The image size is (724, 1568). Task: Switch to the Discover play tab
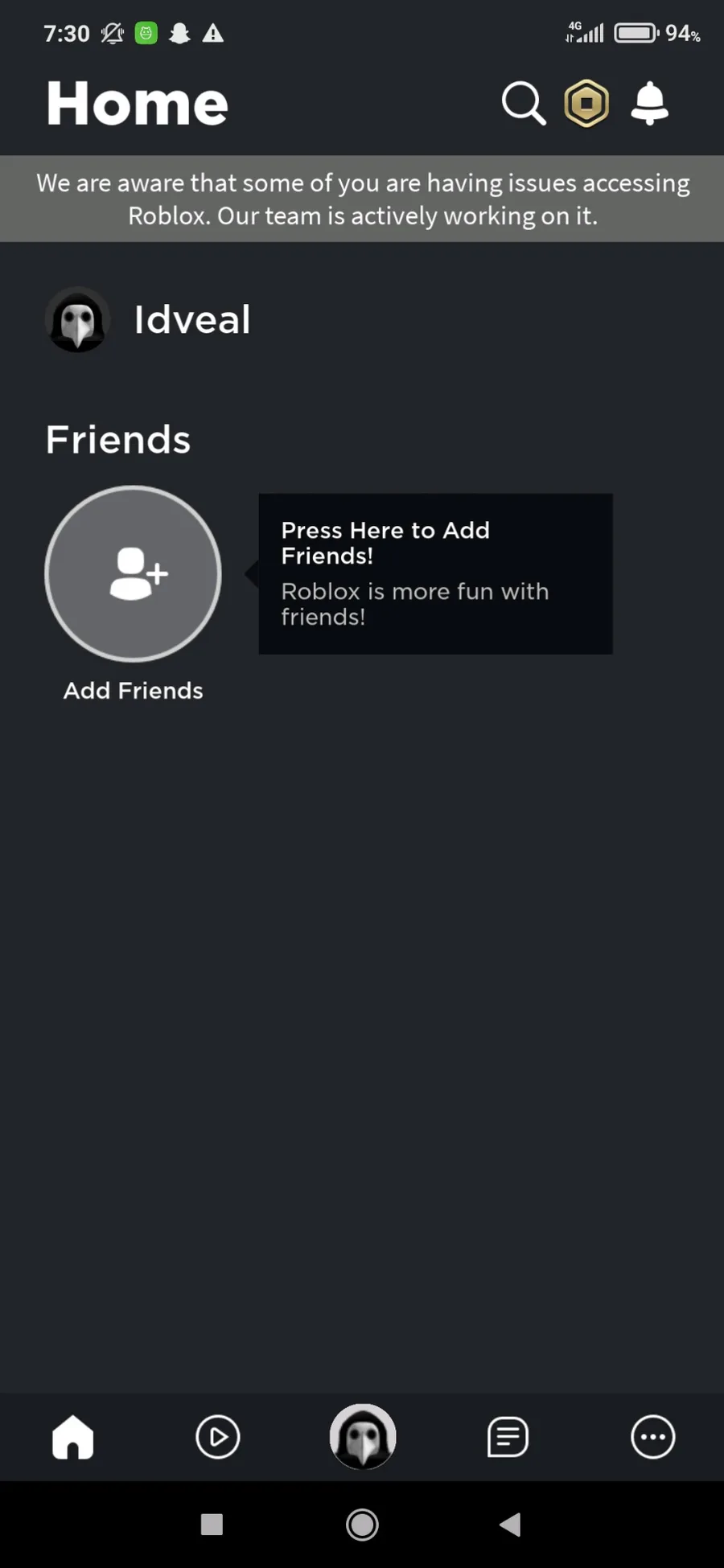click(x=218, y=1437)
